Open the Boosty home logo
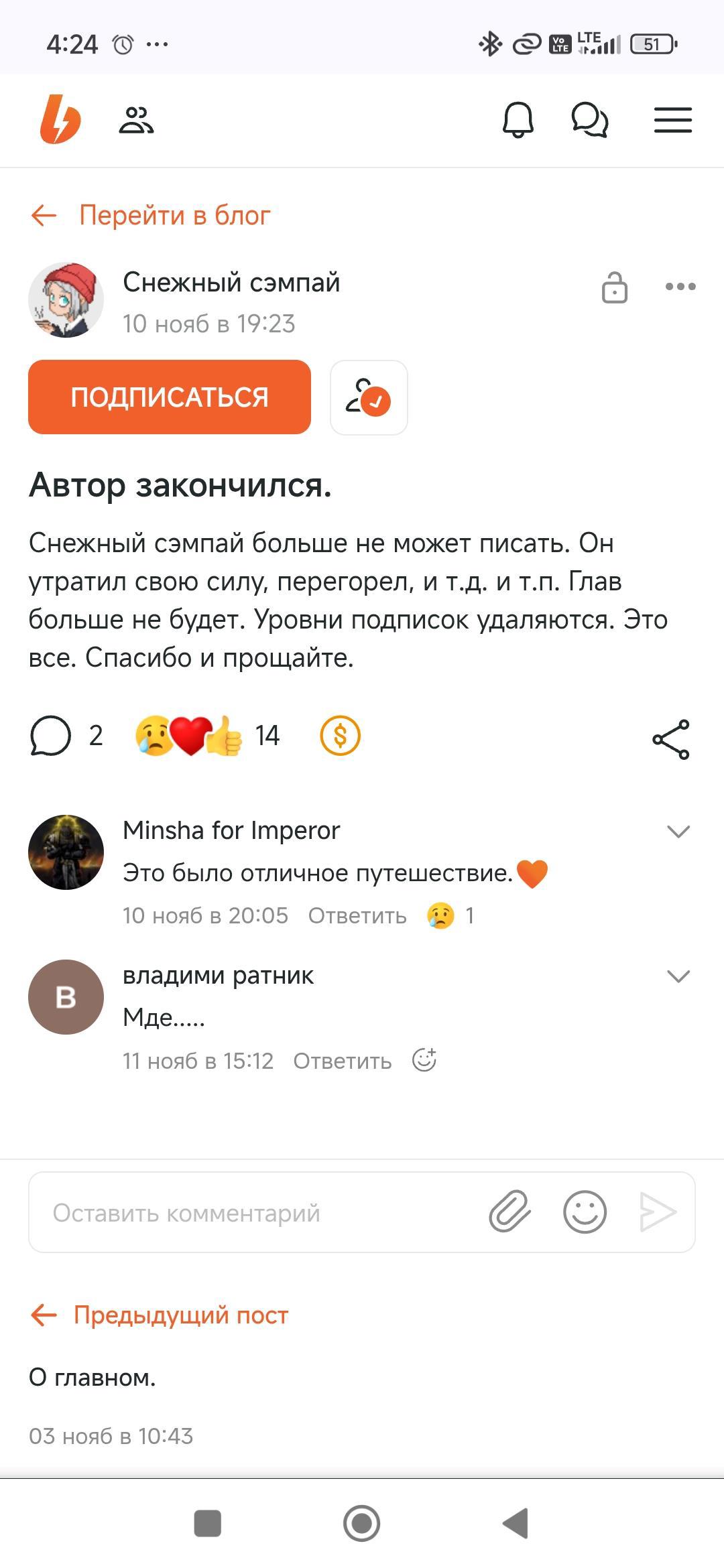Screen dimensions: 724x1568 pyautogui.click(x=60, y=120)
